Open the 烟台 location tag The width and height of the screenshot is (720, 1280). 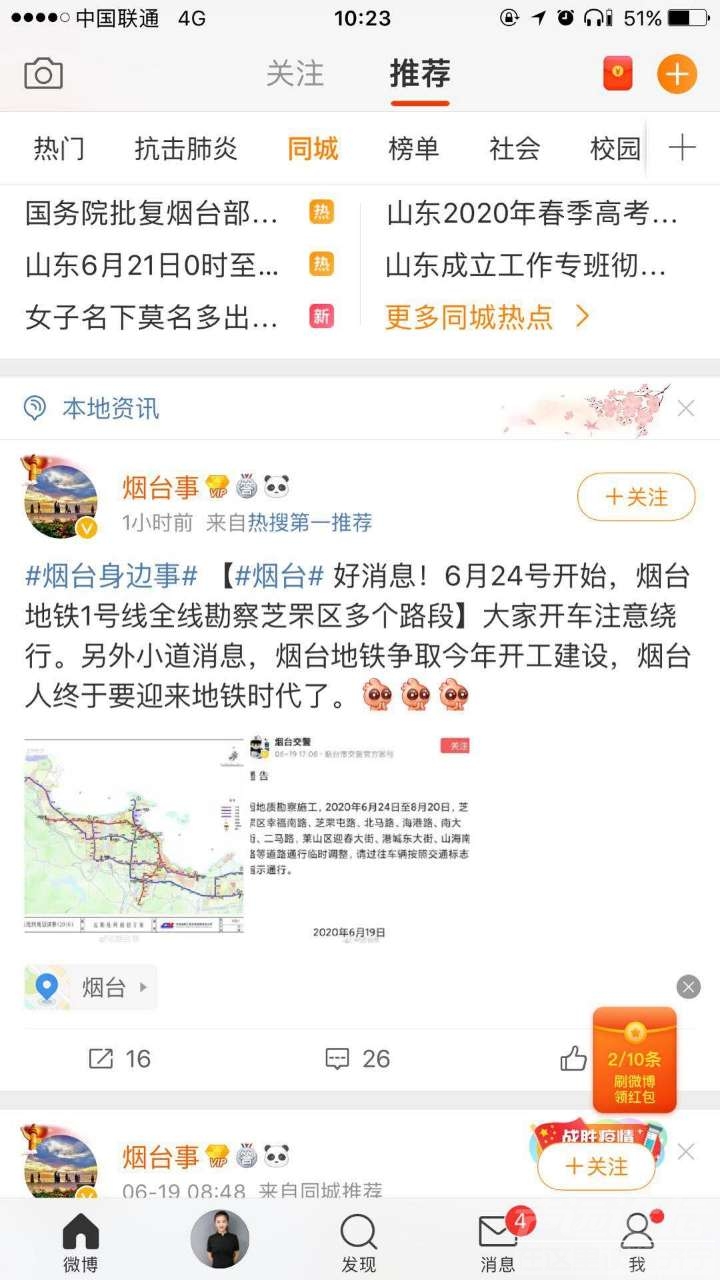(x=90, y=988)
